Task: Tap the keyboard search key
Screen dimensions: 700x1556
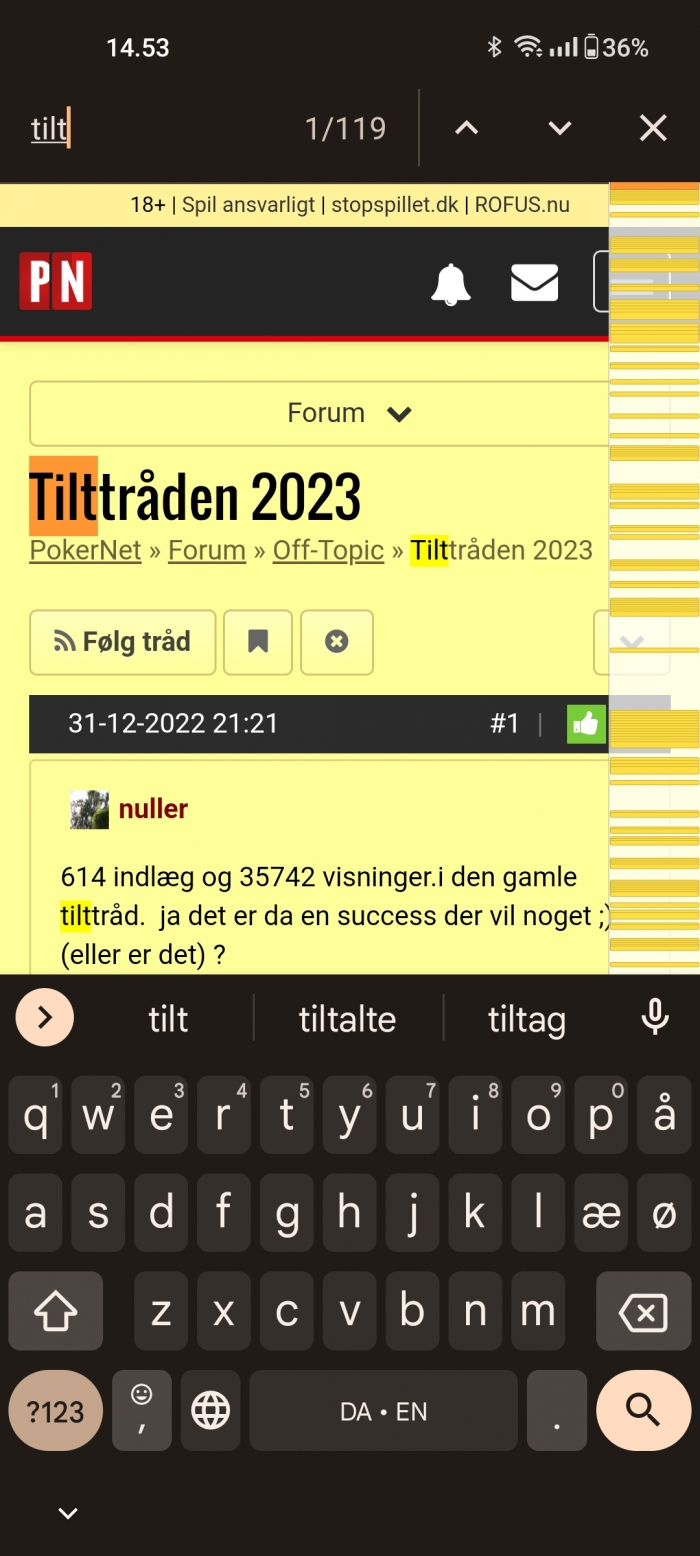Action: coord(643,1410)
